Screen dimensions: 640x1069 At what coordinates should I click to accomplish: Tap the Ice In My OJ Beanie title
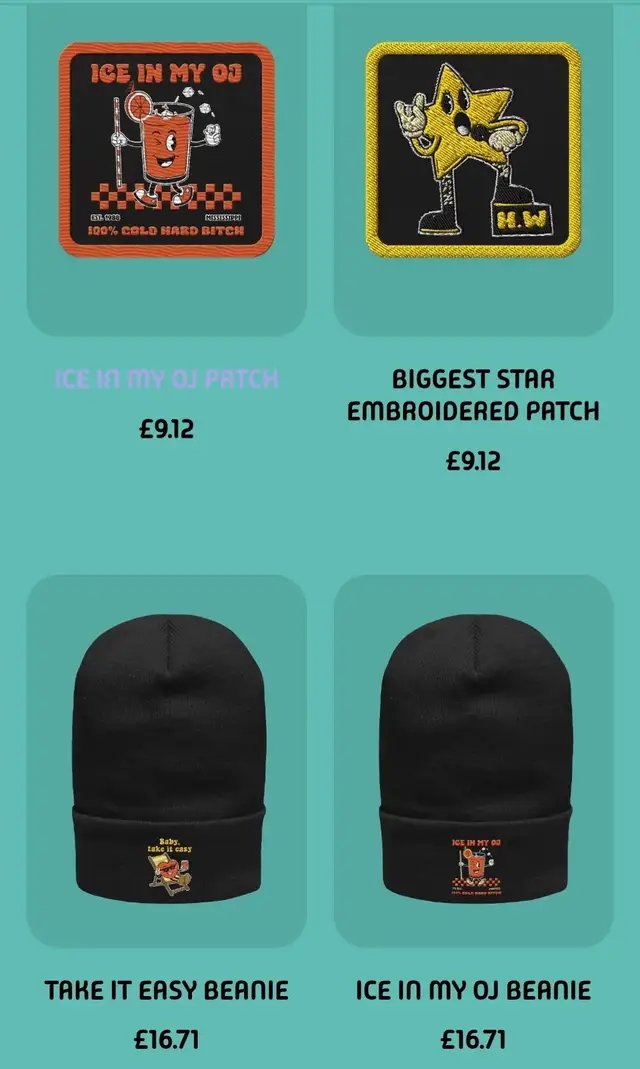point(473,991)
